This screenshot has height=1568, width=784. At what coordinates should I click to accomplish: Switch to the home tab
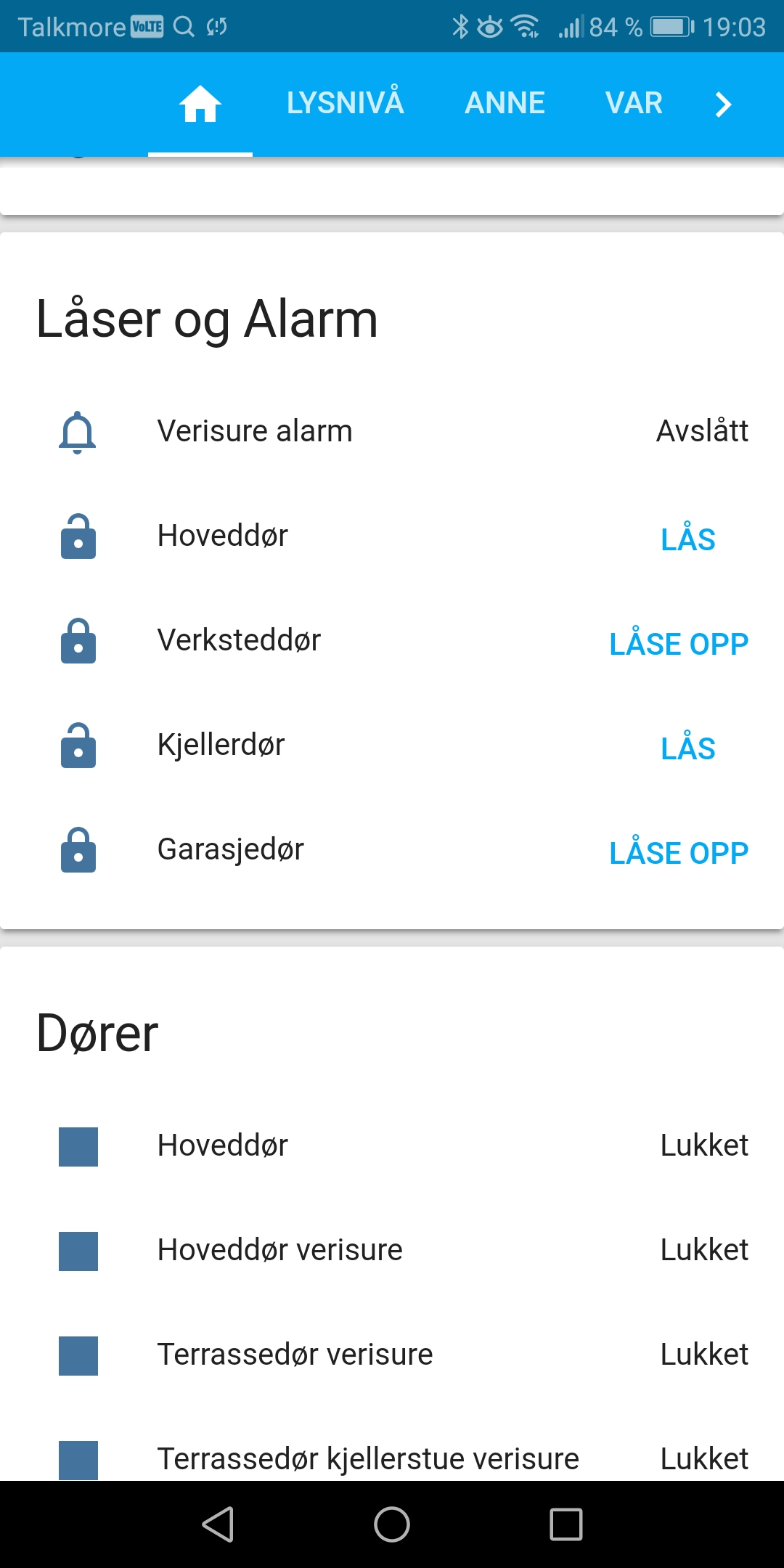point(200,104)
